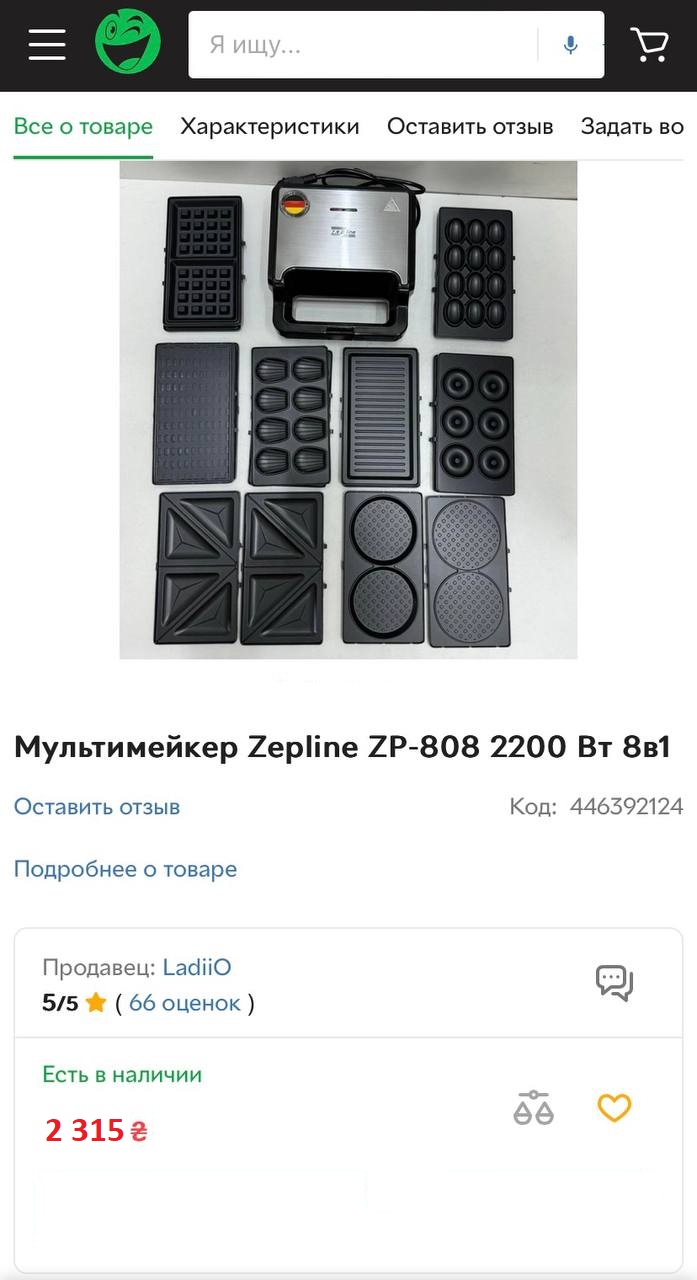The image size is (697, 1280).
Task: Open the hamburger menu
Action: pyautogui.click(x=47, y=44)
